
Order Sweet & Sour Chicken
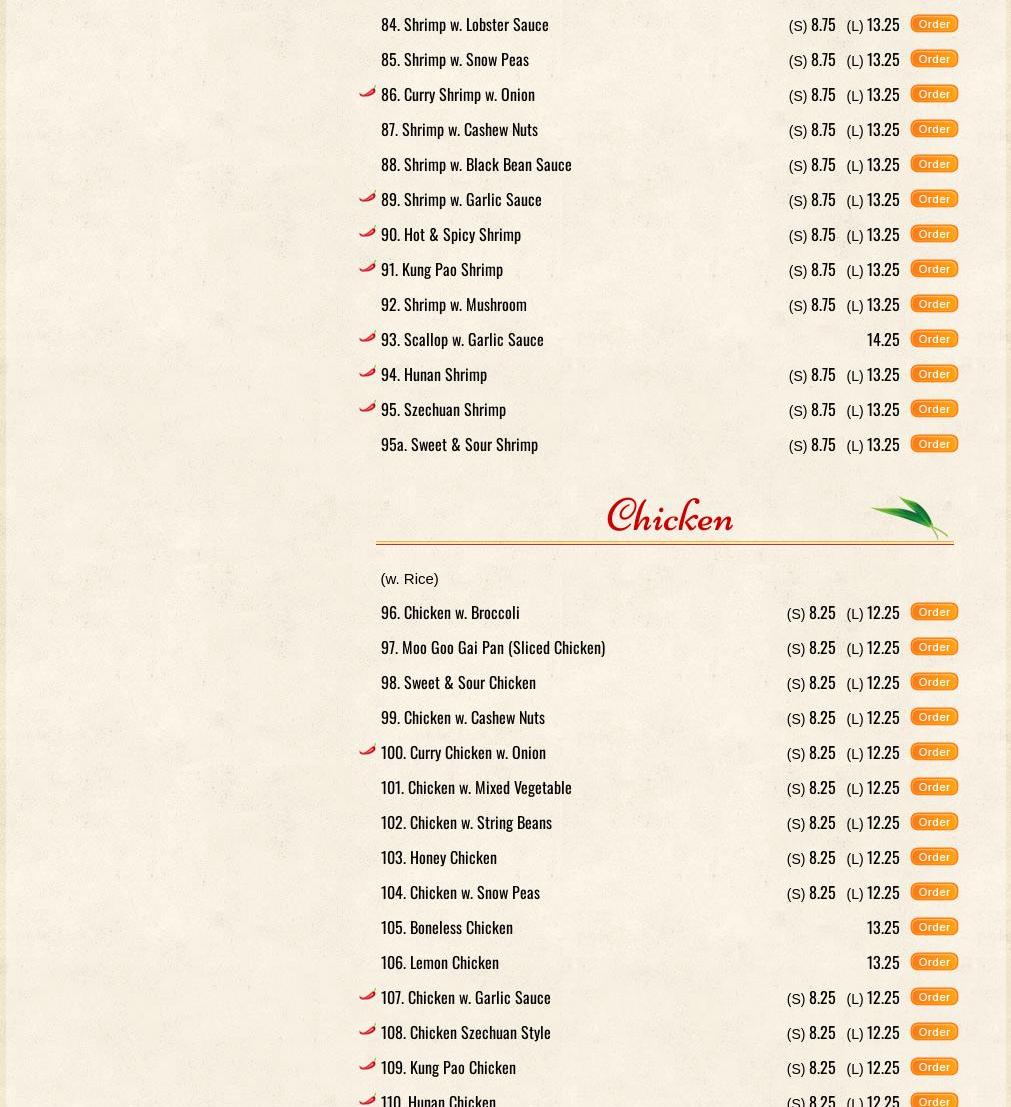934,682
